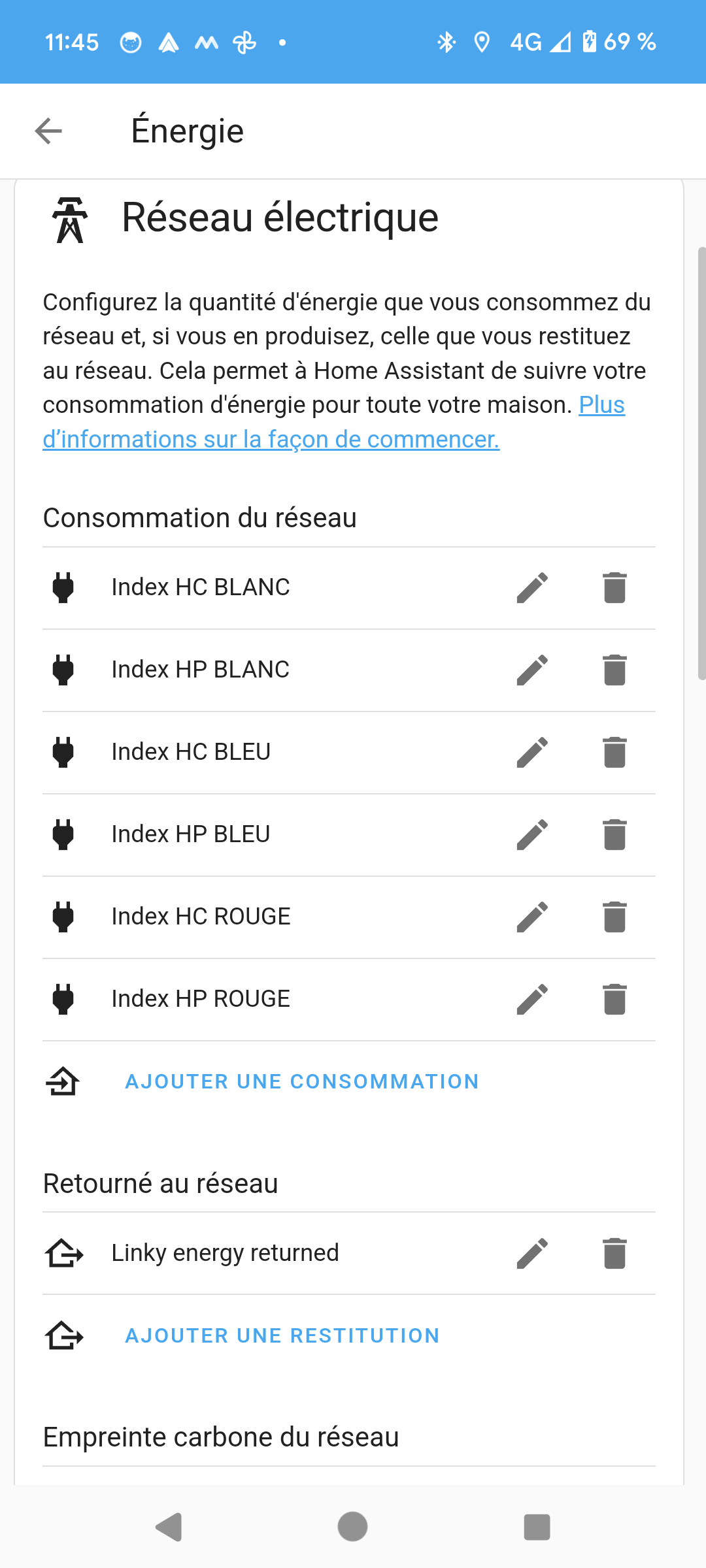The width and height of the screenshot is (706, 1568).
Task: Delete the Index HC BLEU entry
Action: point(614,753)
